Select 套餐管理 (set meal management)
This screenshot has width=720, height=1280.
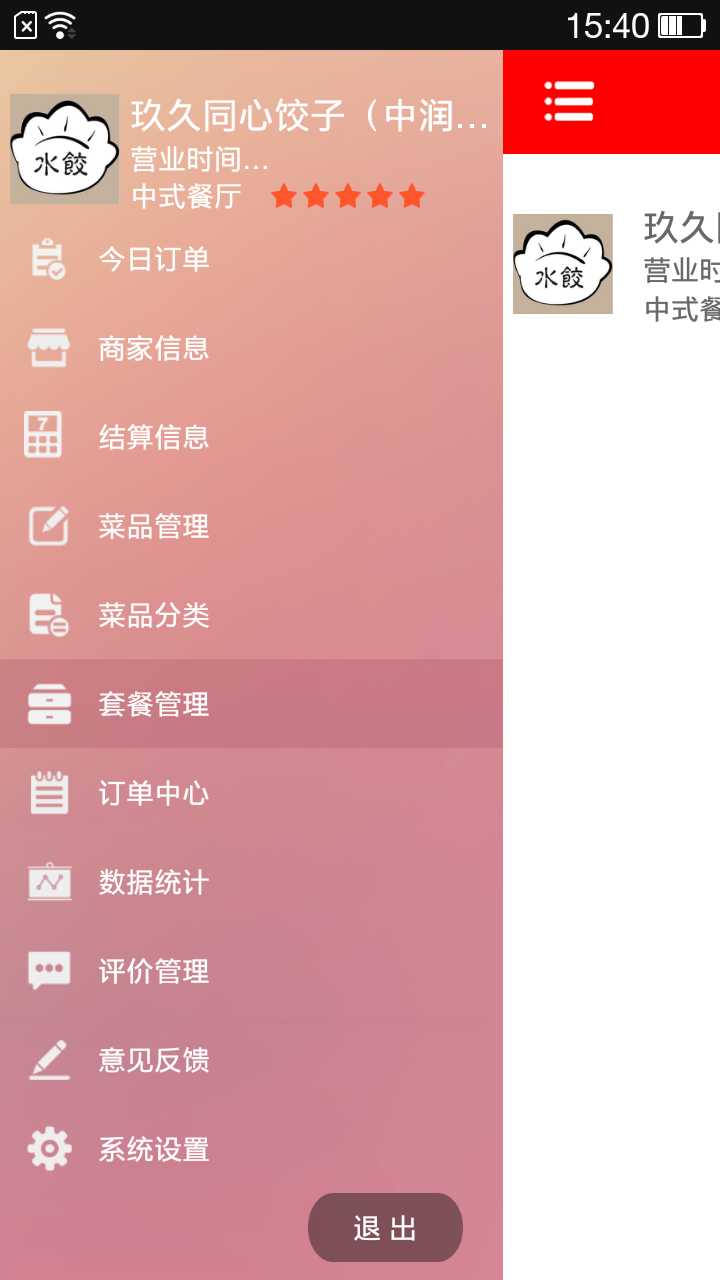(153, 704)
